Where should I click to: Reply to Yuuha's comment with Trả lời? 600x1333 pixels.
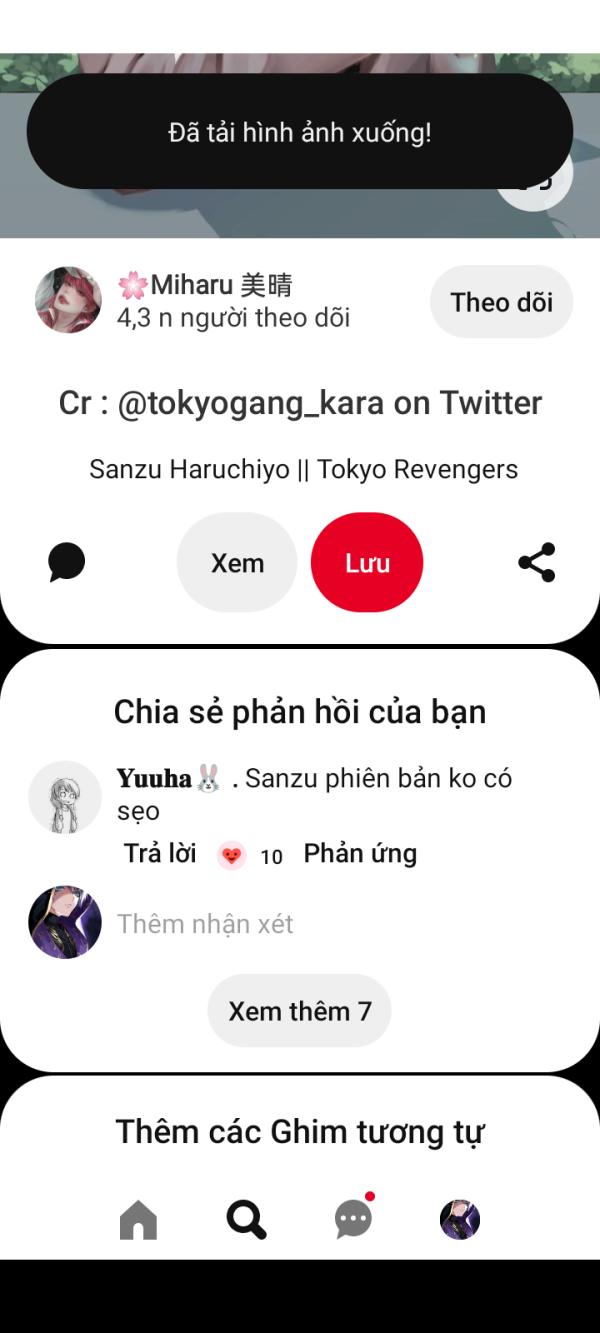(160, 854)
